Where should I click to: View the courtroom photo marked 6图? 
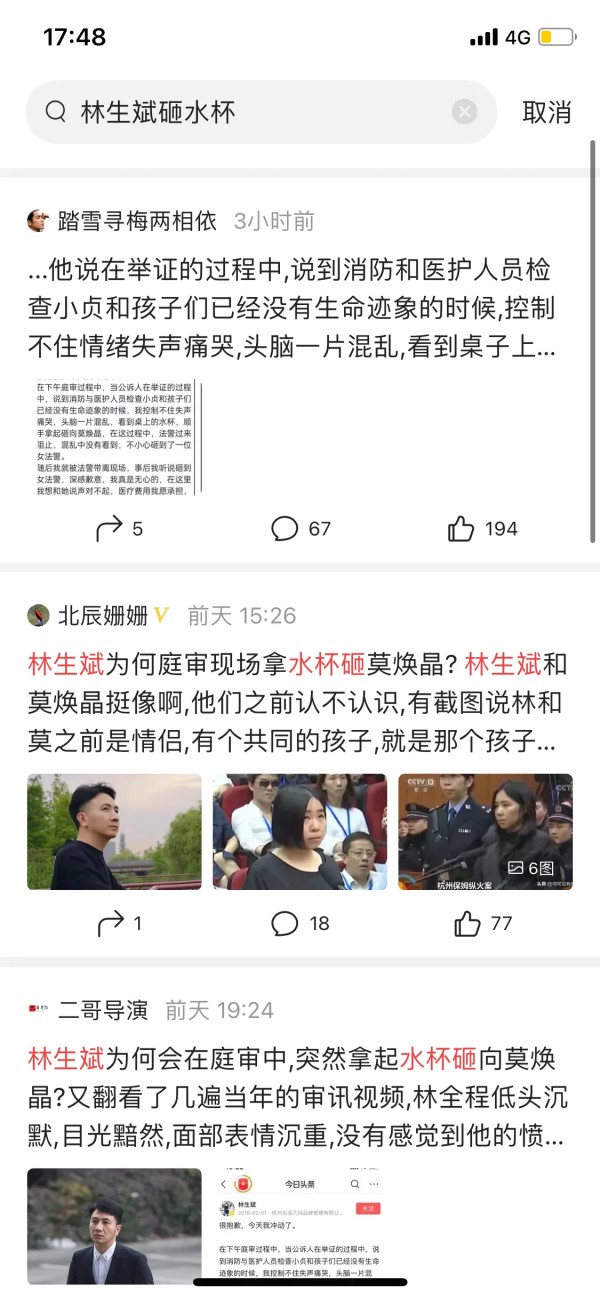486,832
